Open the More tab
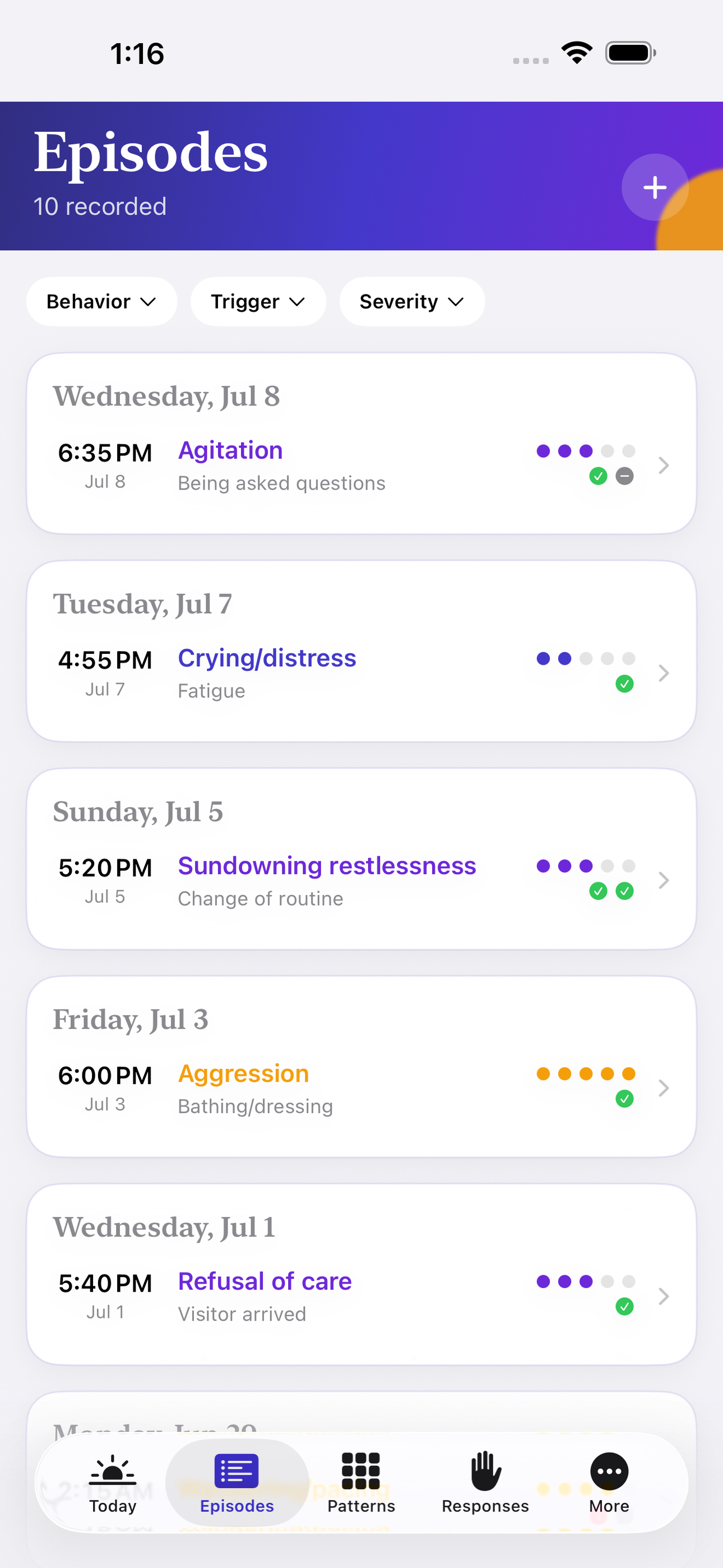This screenshot has width=723, height=1568. 609,1483
